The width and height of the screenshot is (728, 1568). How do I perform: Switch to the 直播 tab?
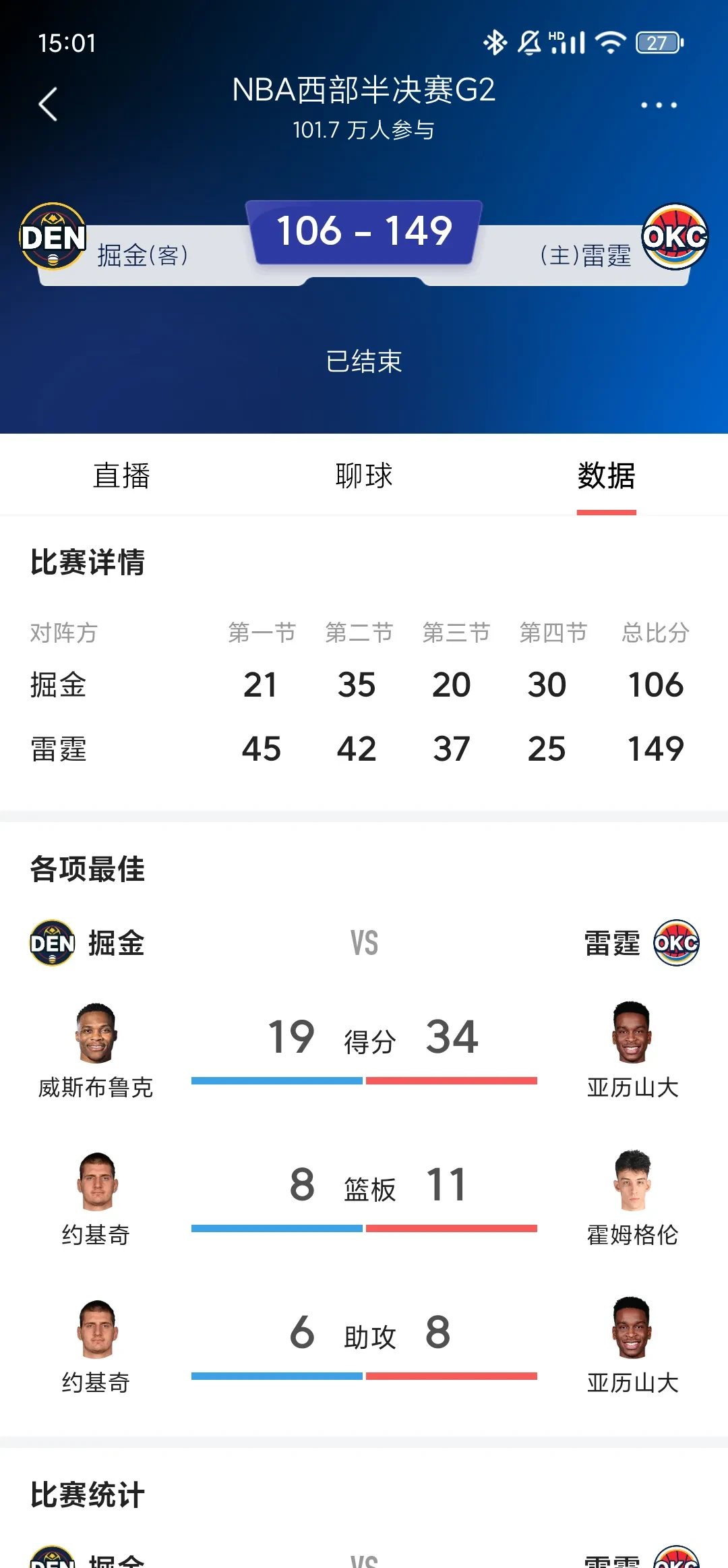[x=121, y=475]
